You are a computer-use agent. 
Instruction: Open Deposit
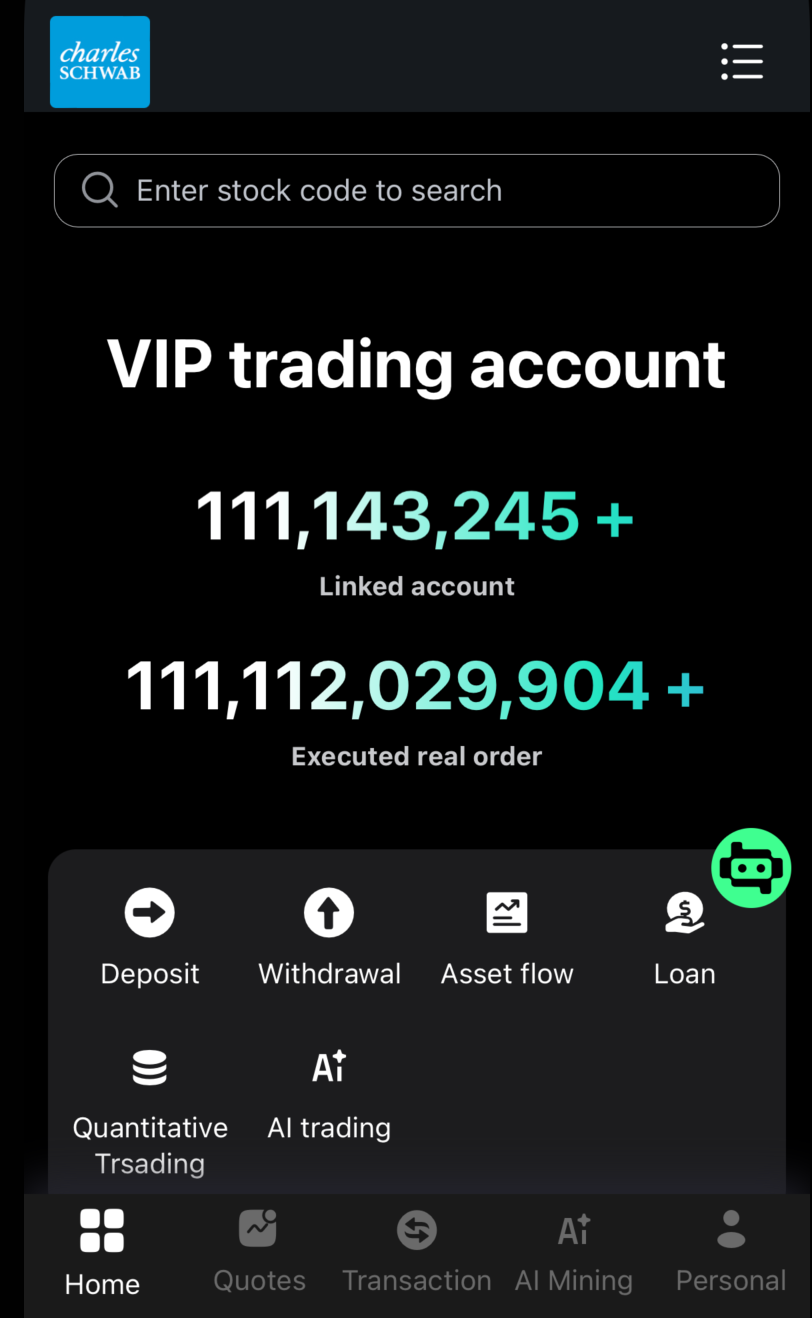(150, 937)
